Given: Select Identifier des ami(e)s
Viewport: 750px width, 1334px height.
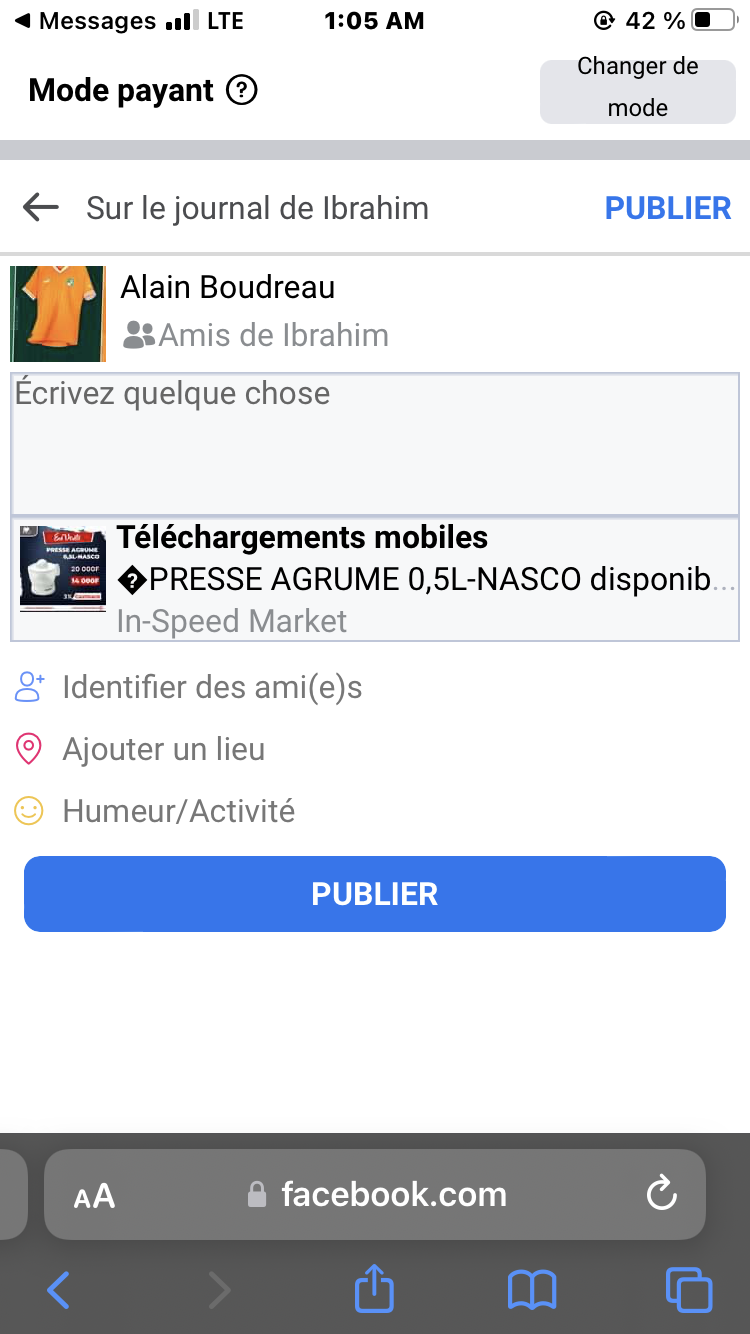Looking at the screenshot, I should (x=212, y=687).
